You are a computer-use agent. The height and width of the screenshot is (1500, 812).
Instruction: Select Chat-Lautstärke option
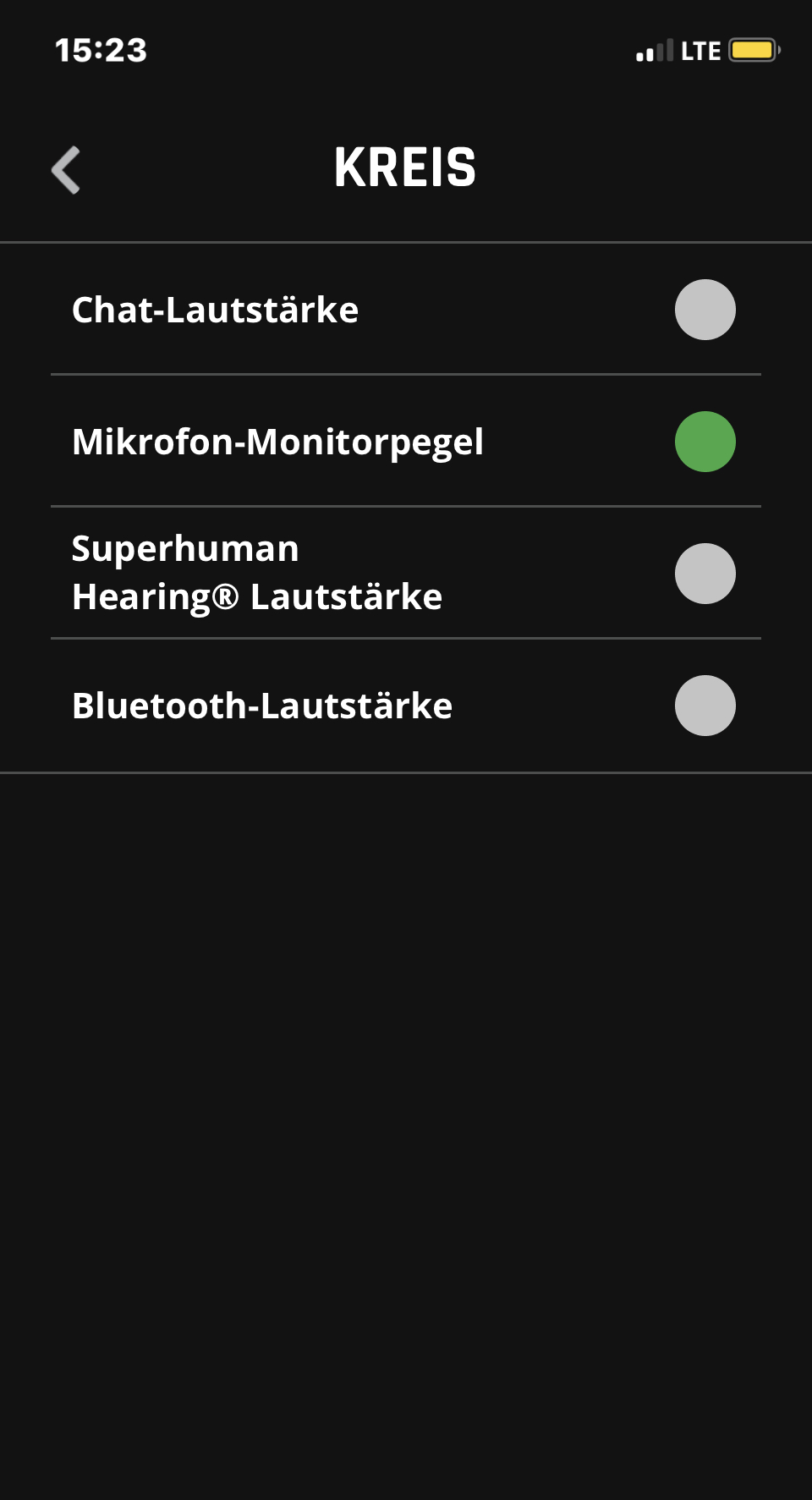pyautogui.click(x=705, y=310)
